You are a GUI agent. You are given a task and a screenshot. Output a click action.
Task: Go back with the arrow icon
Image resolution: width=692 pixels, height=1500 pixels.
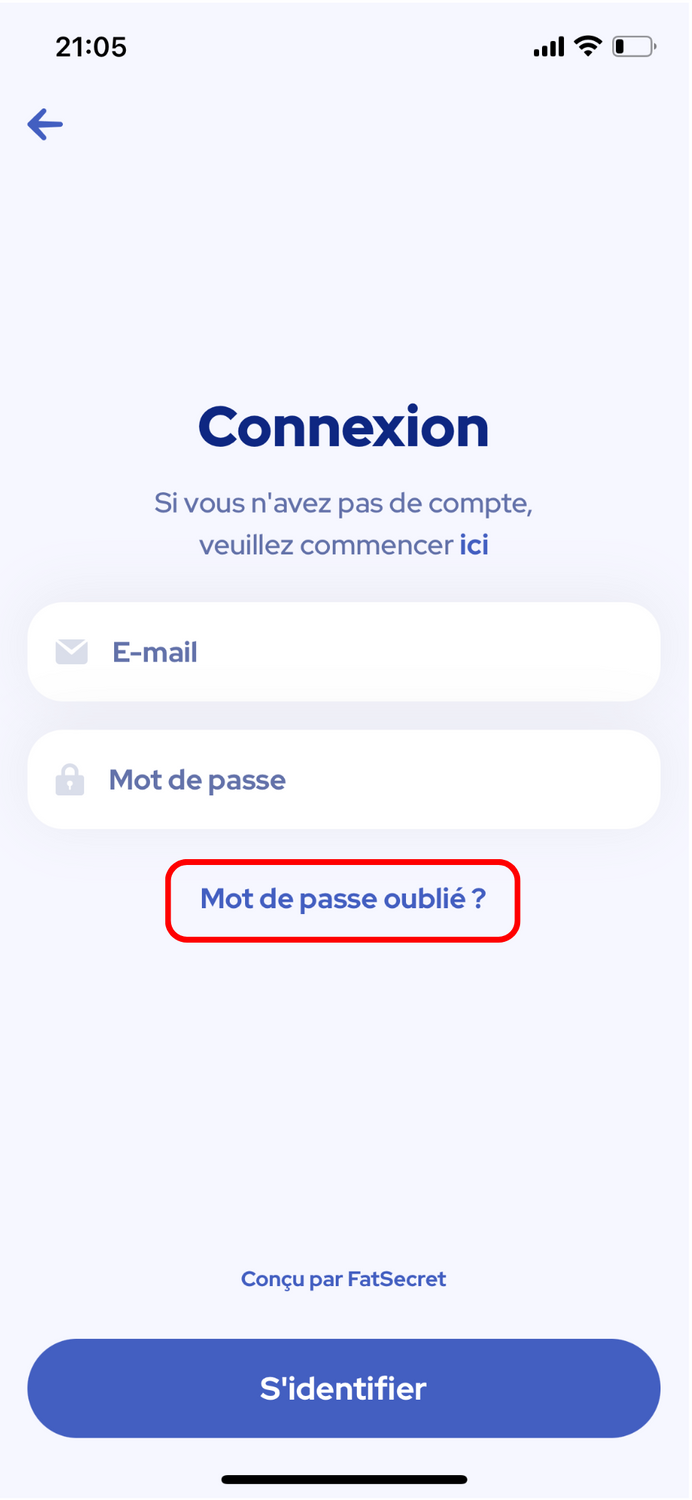(x=45, y=124)
